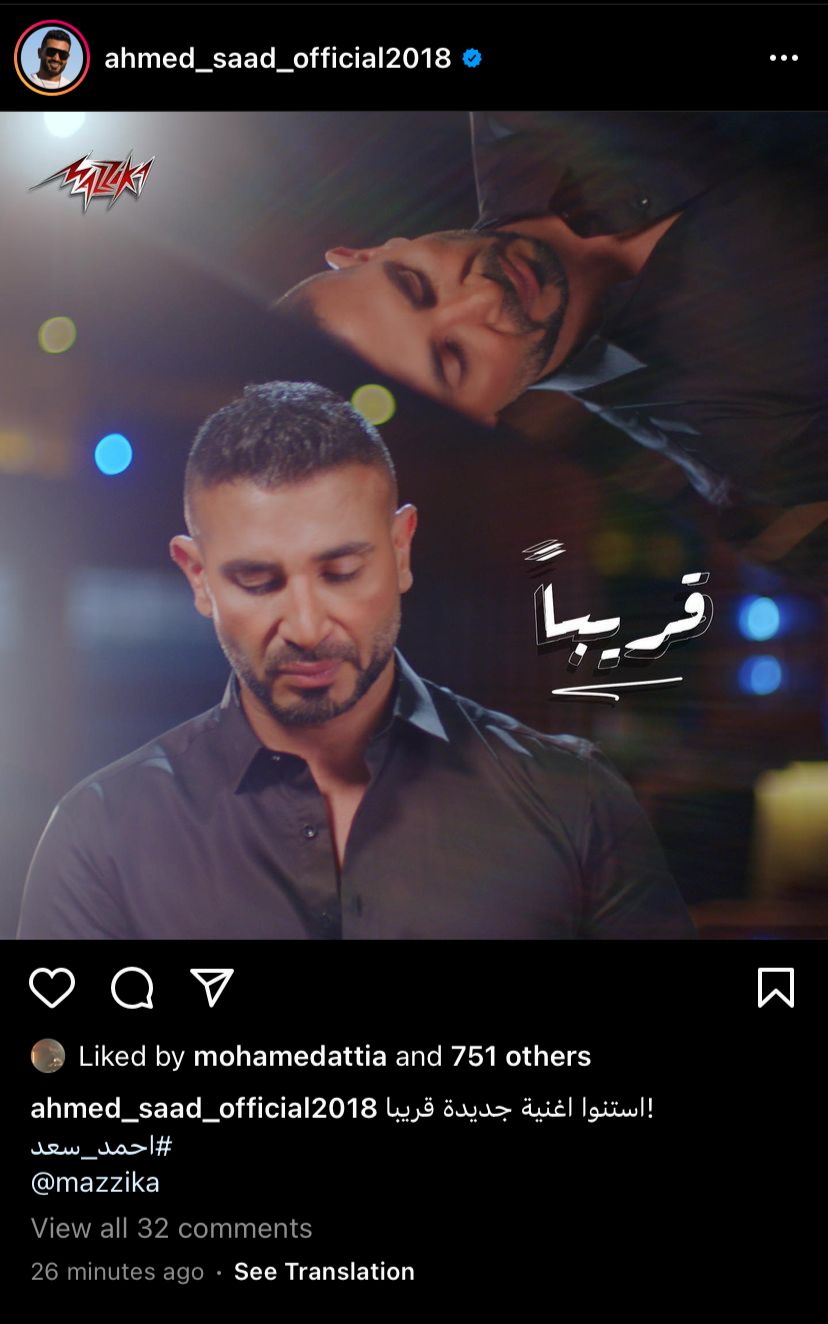Open comments via the speech bubble icon
The width and height of the screenshot is (828, 1324).
[x=132, y=988]
